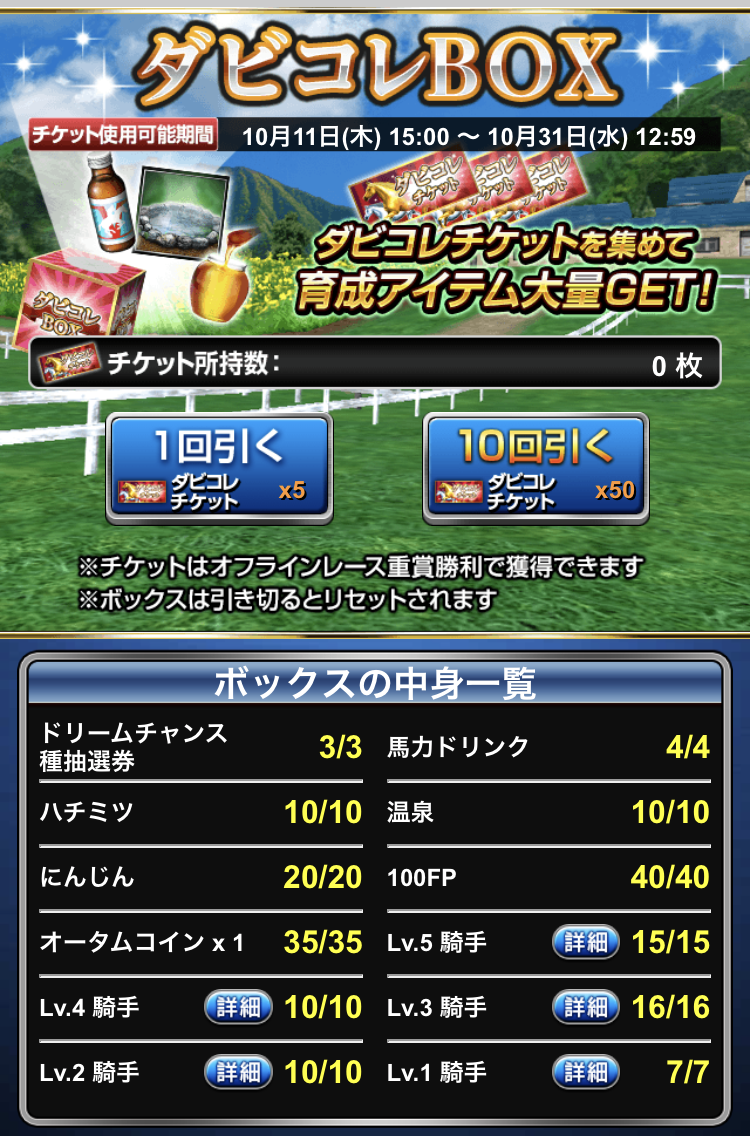Viewport: 750px width, 1136px height.
Task: Open 詳細 for Lv.5 騎手
Action: (x=585, y=942)
